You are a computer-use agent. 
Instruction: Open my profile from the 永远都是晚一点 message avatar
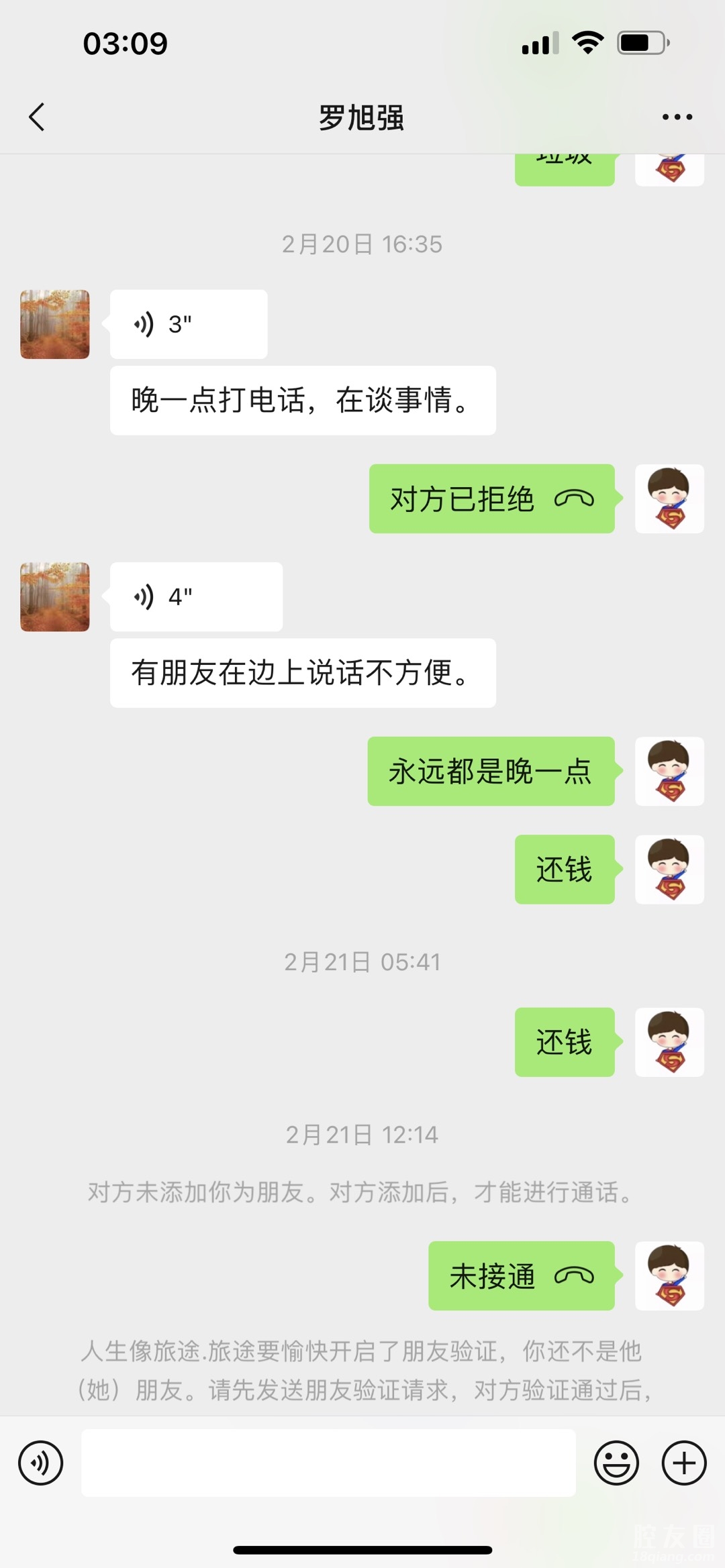tap(669, 772)
